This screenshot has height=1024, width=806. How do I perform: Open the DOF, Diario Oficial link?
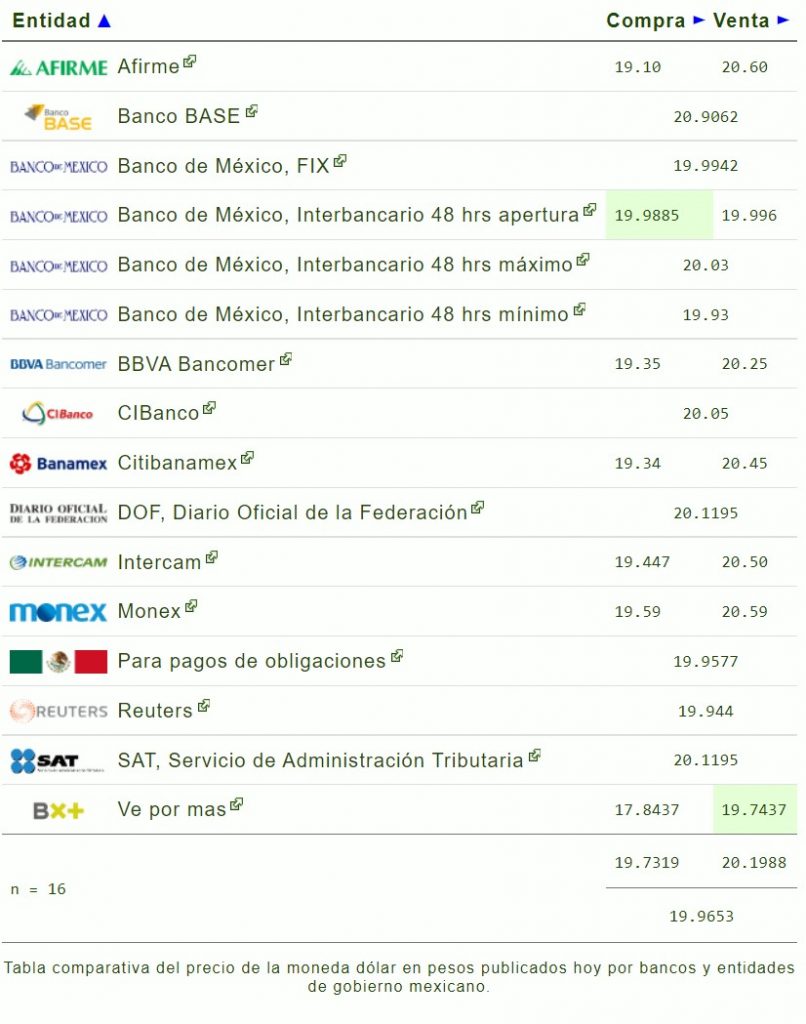coord(478,506)
